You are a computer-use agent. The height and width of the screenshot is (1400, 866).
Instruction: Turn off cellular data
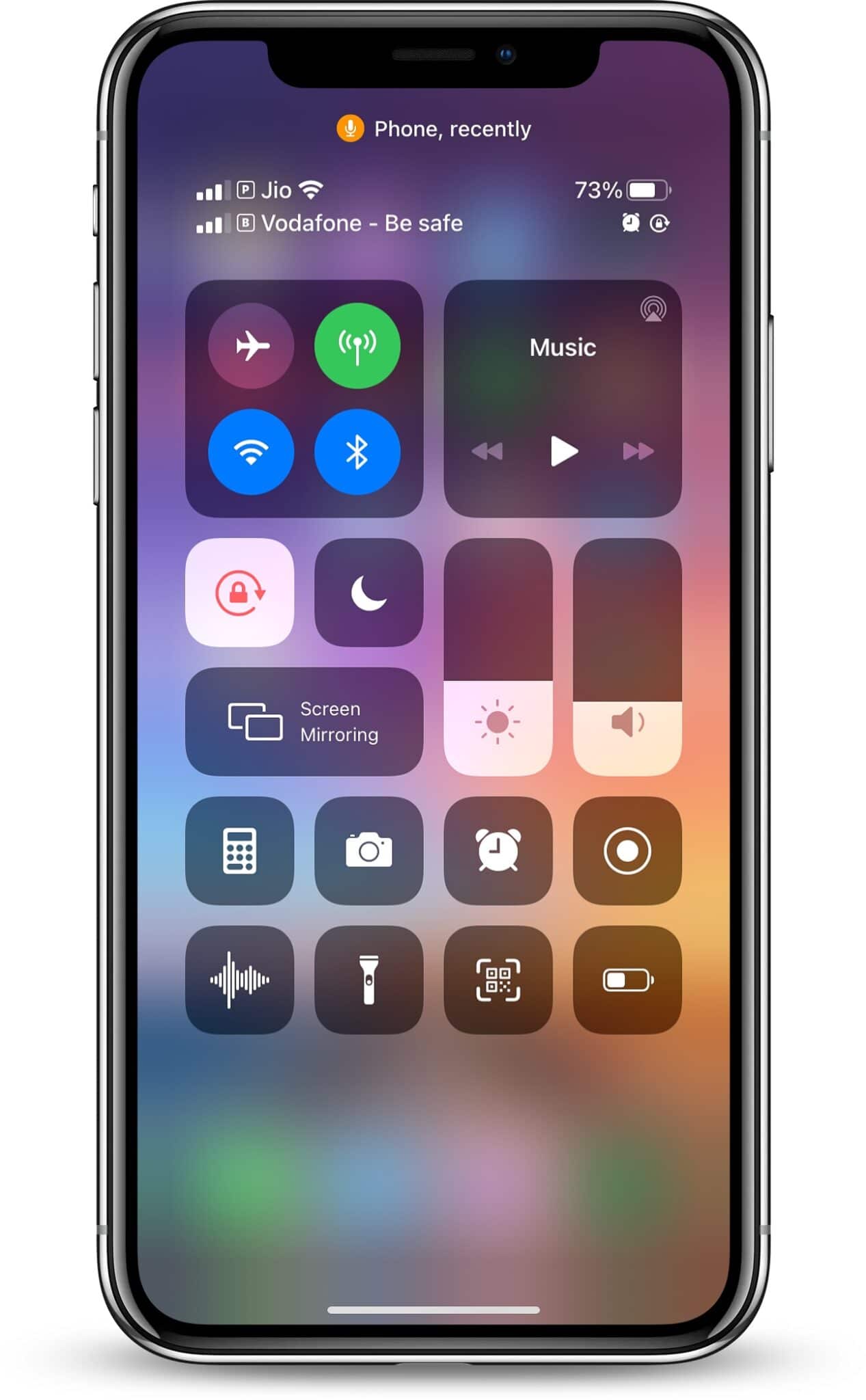click(x=357, y=346)
